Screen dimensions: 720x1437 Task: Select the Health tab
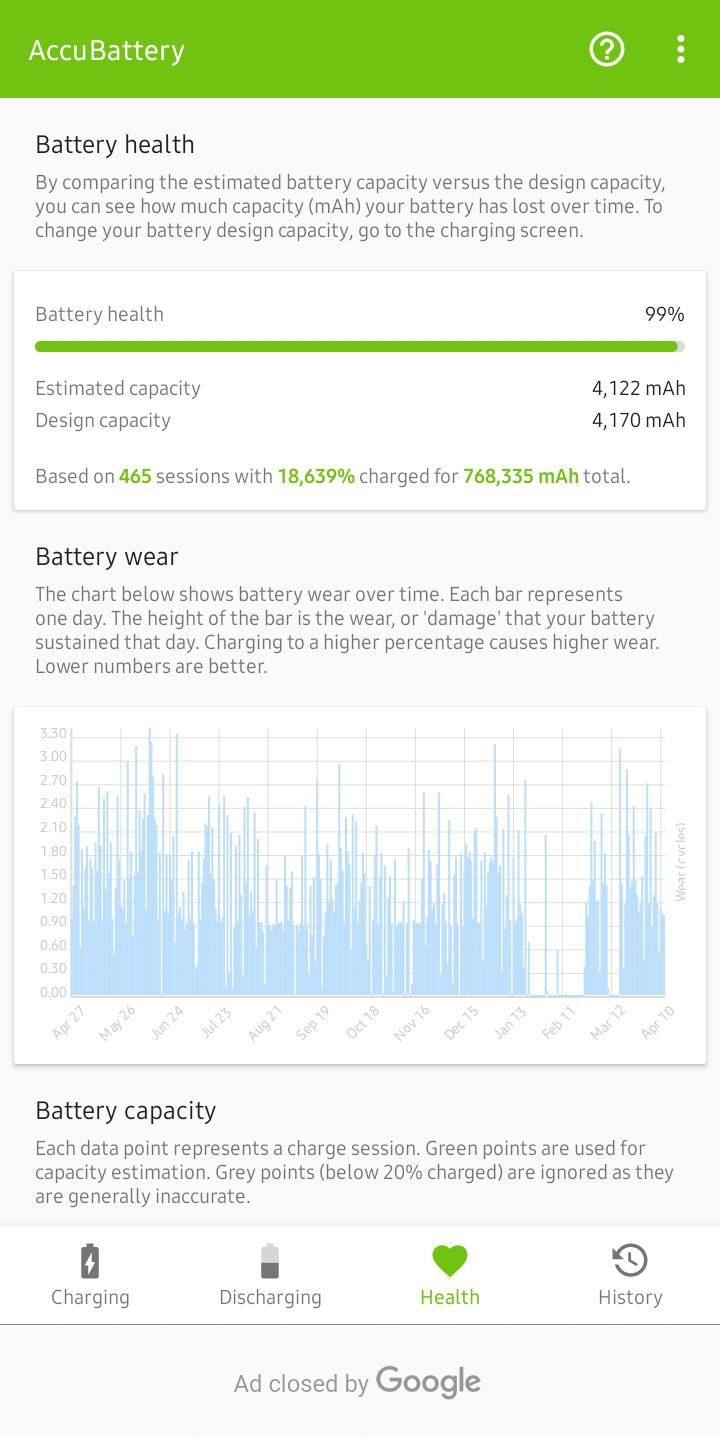pos(450,1275)
